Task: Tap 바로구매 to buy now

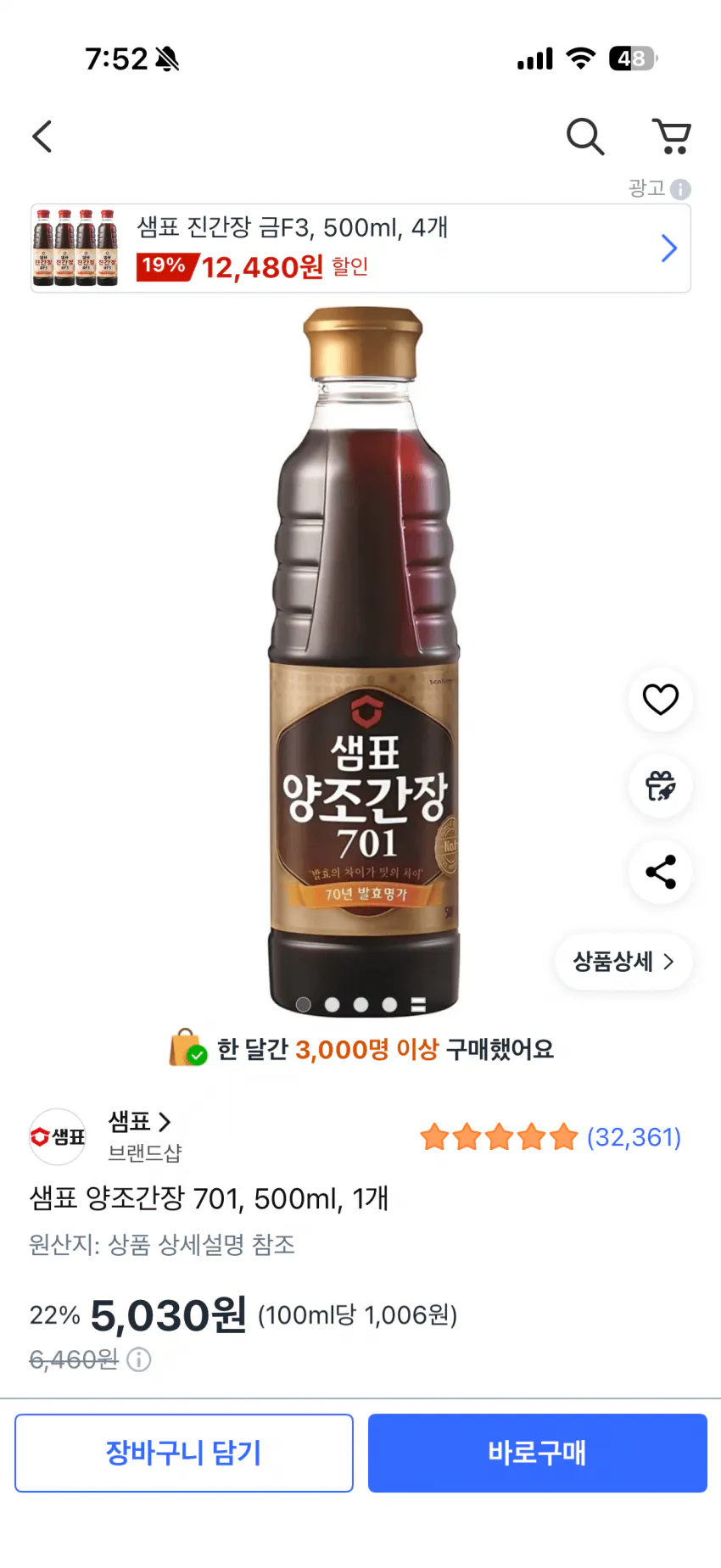Action: coord(537,1453)
